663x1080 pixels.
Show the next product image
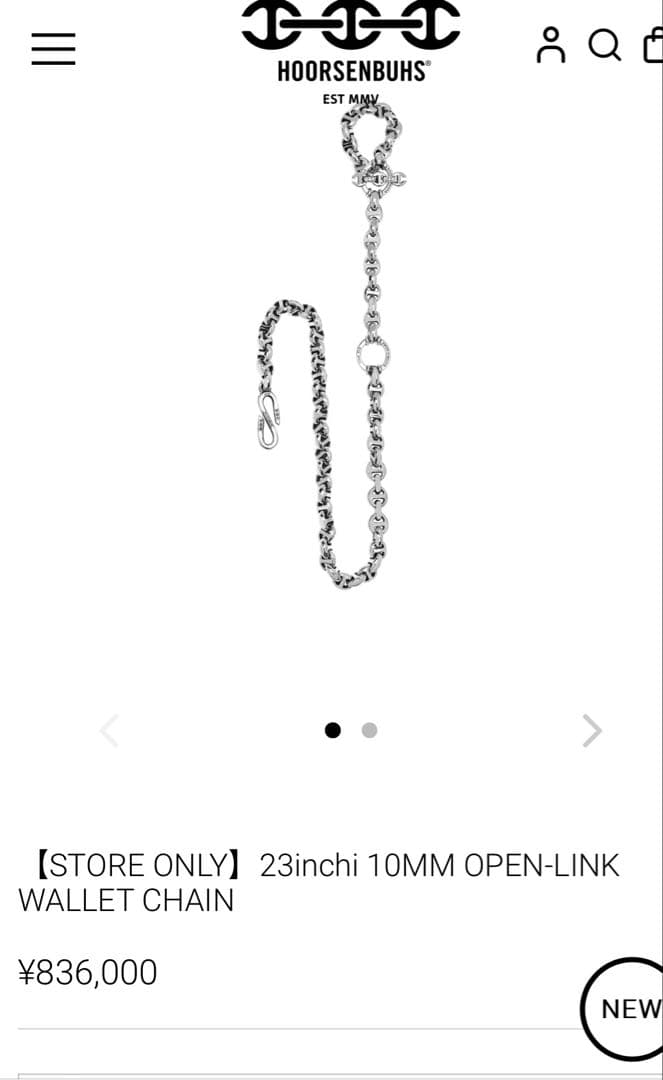(x=592, y=731)
